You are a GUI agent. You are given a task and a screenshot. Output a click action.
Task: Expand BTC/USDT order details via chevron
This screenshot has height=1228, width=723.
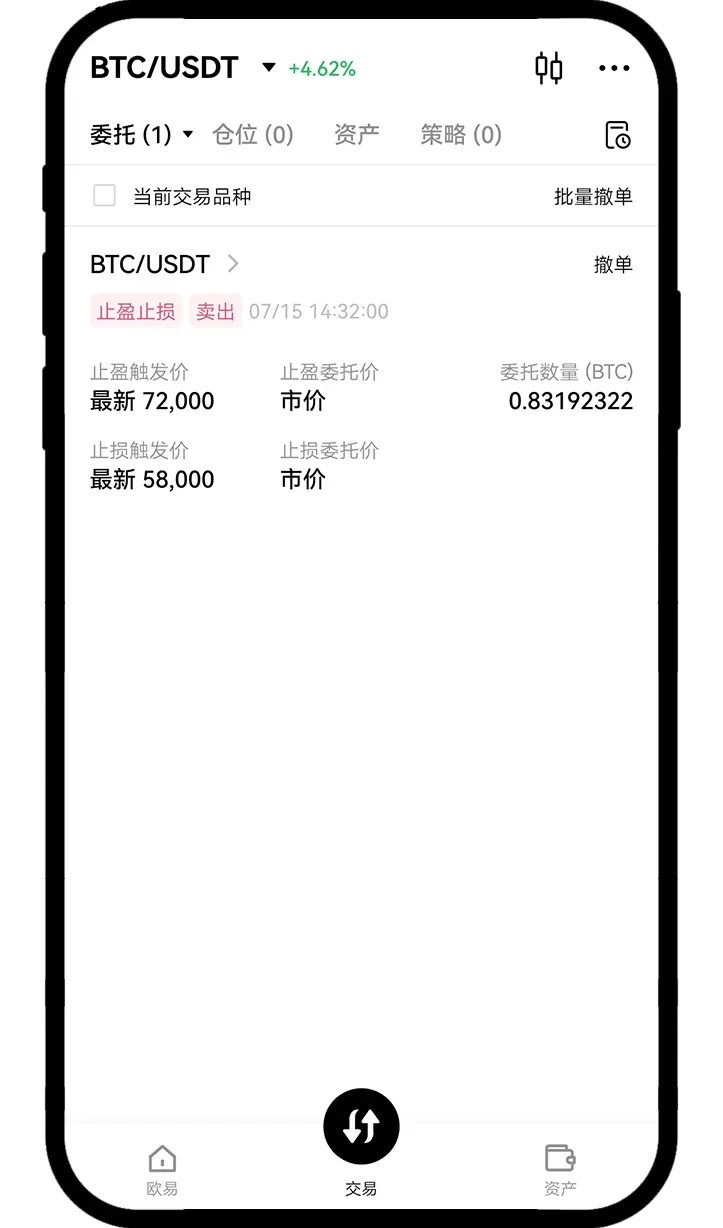(233, 264)
